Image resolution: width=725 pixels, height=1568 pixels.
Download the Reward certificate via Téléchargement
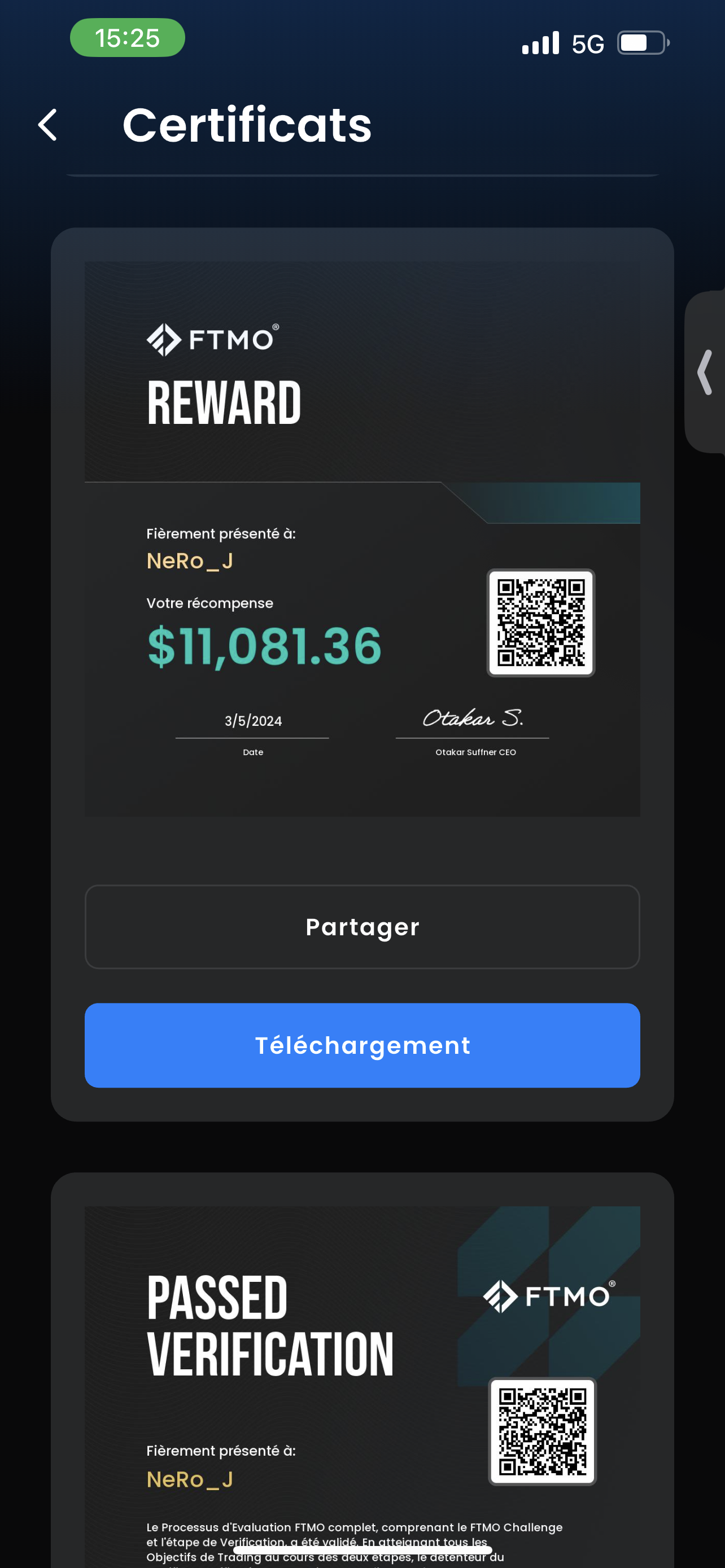pyautogui.click(x=362, y=1045)
